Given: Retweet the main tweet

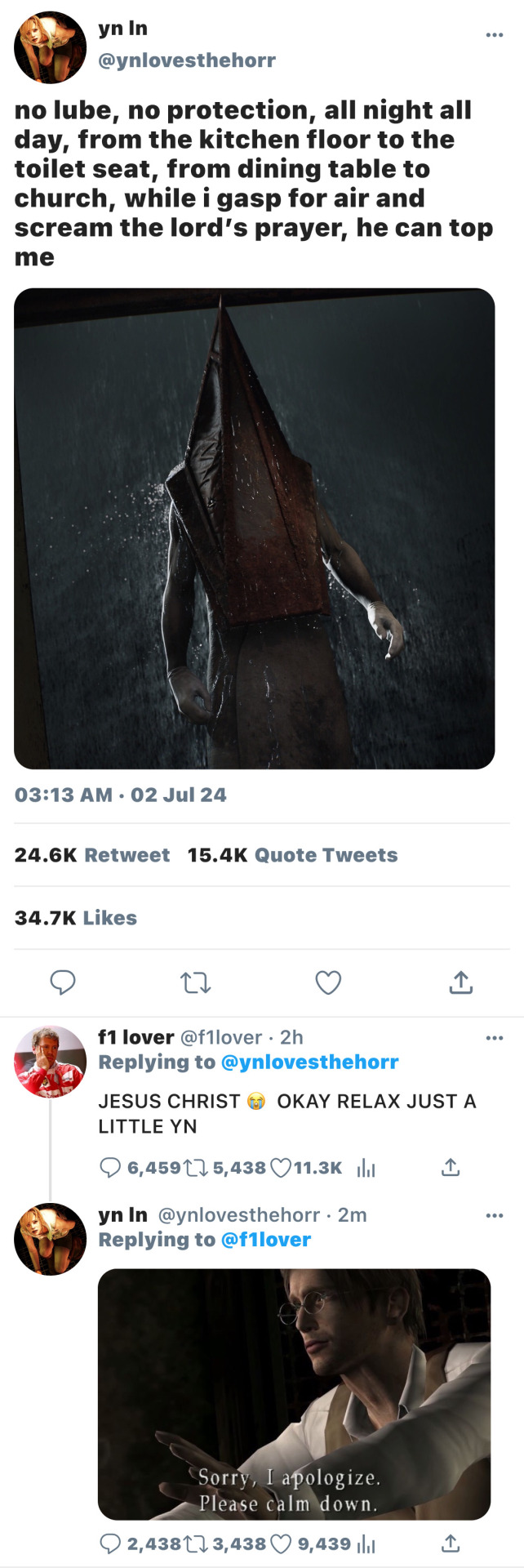Looking at the screenshot, I should point(195,982).
